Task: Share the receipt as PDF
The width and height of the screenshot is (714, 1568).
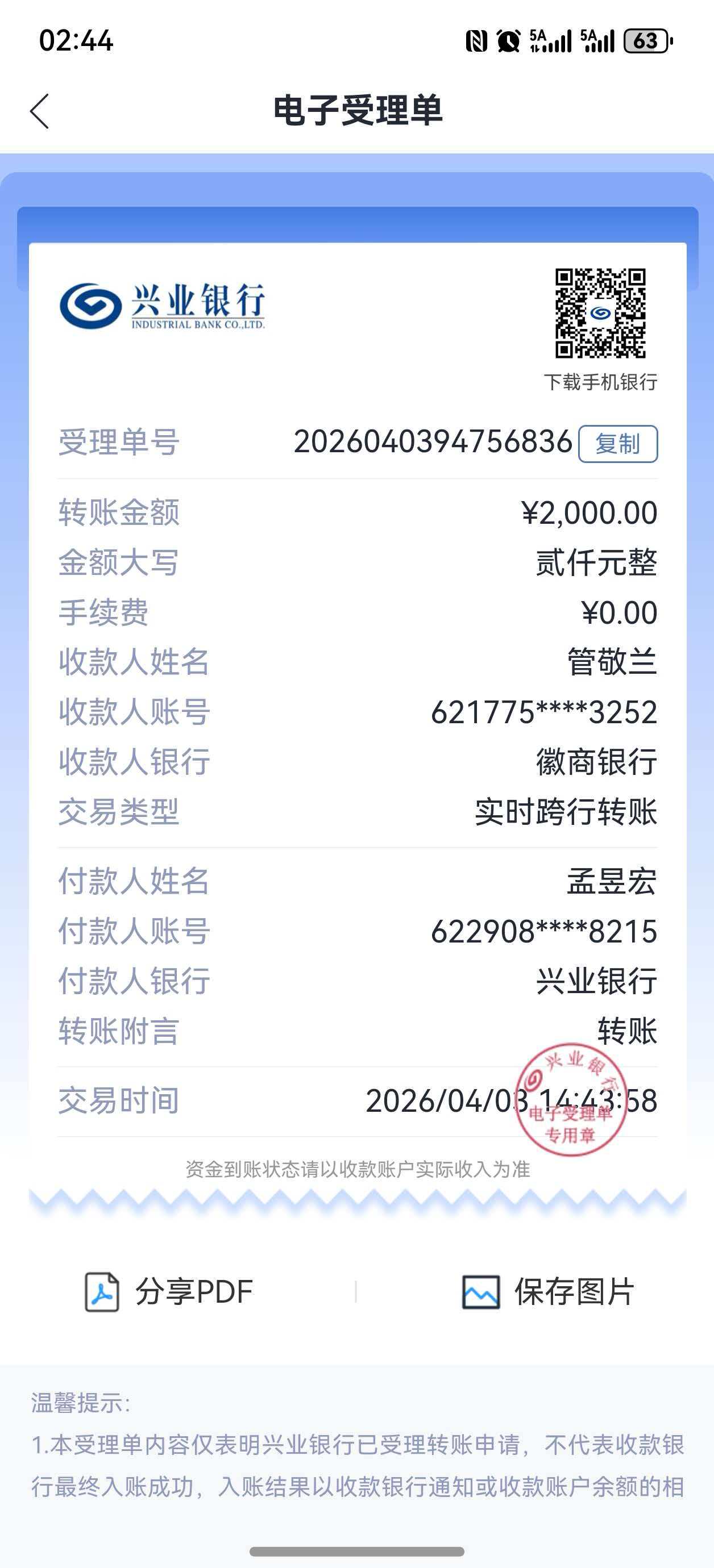Action: point(169,1292)
